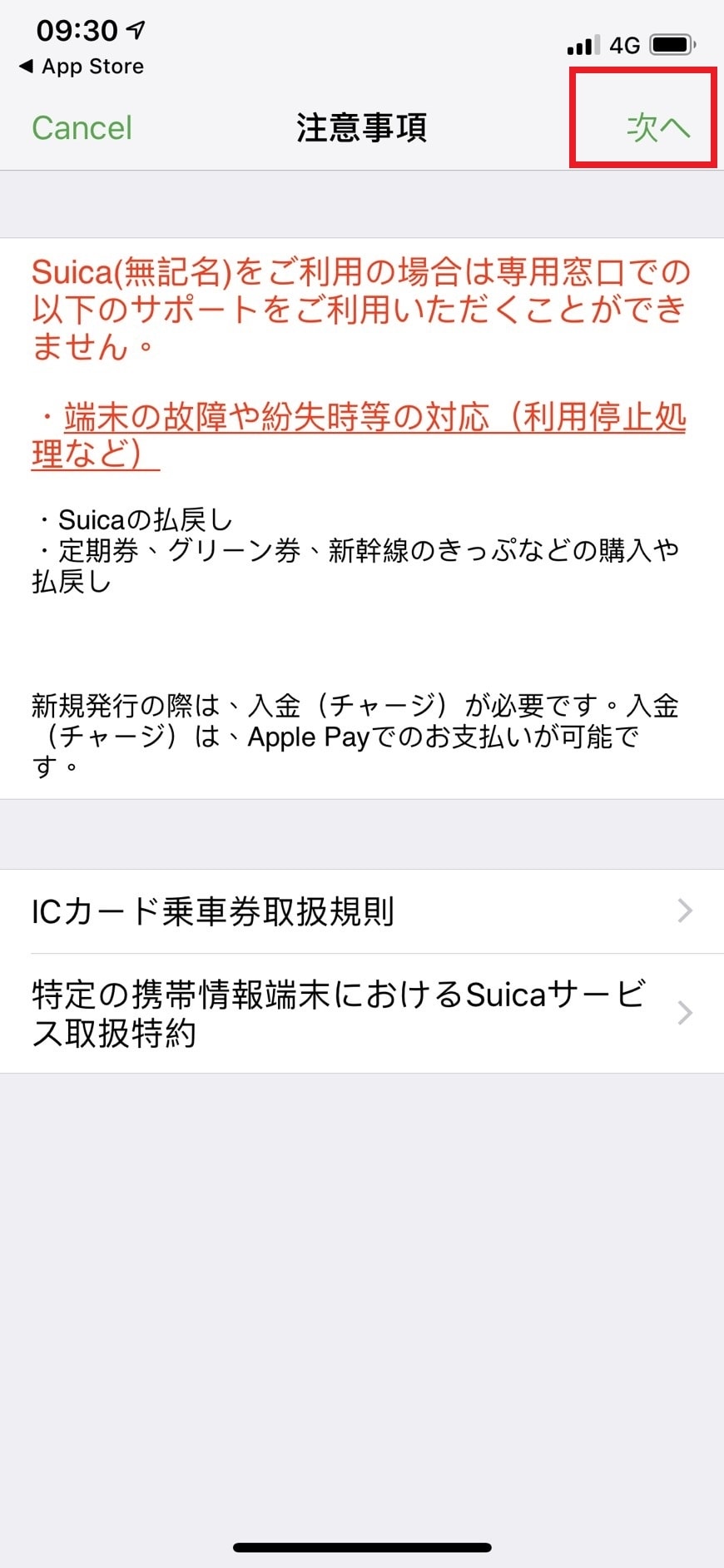Return to App Store via back link
This screenshot has height=1568, width=724.
(80, 67)
